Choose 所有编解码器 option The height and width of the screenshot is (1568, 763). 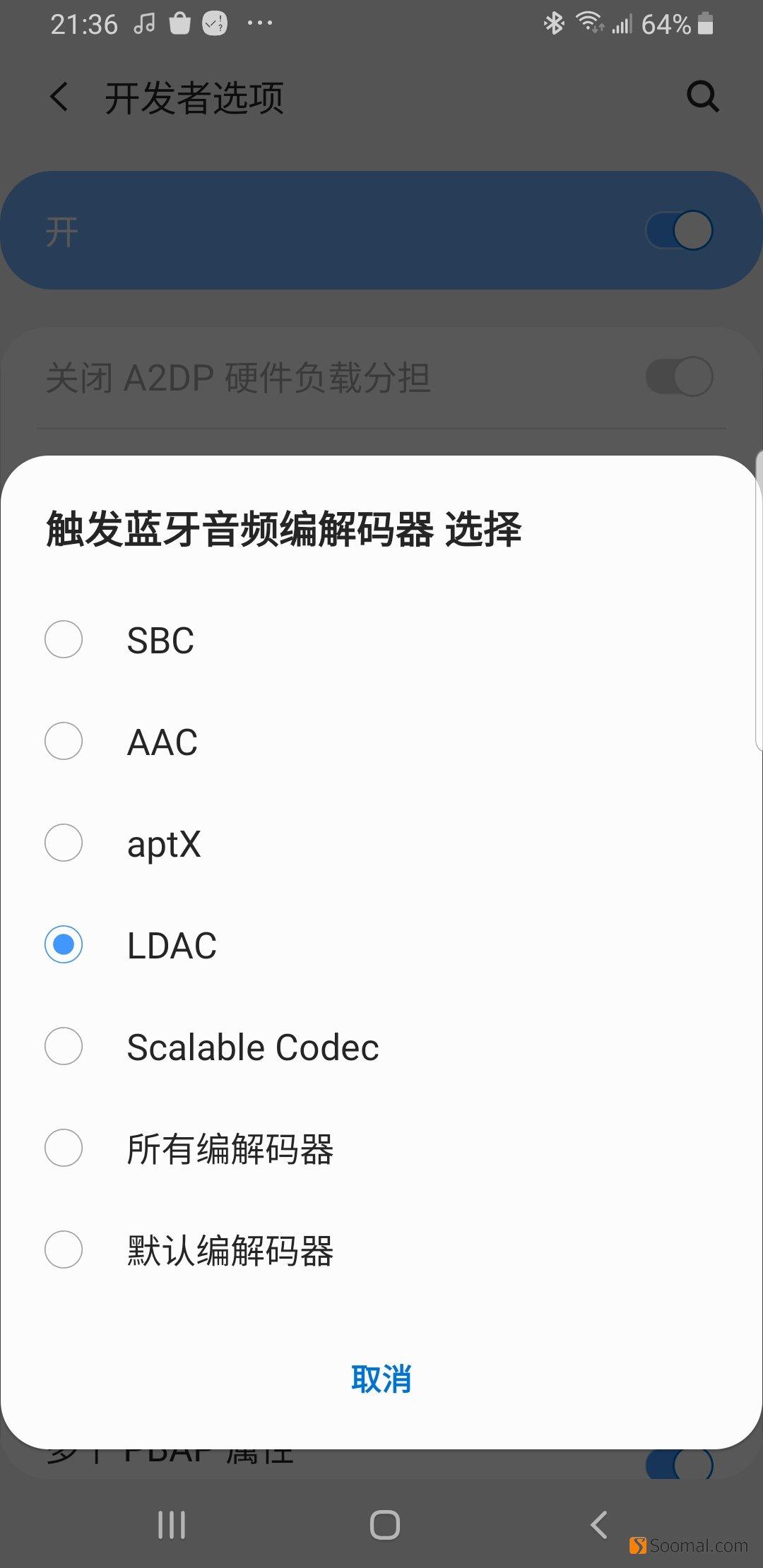tap(381, 1148)
